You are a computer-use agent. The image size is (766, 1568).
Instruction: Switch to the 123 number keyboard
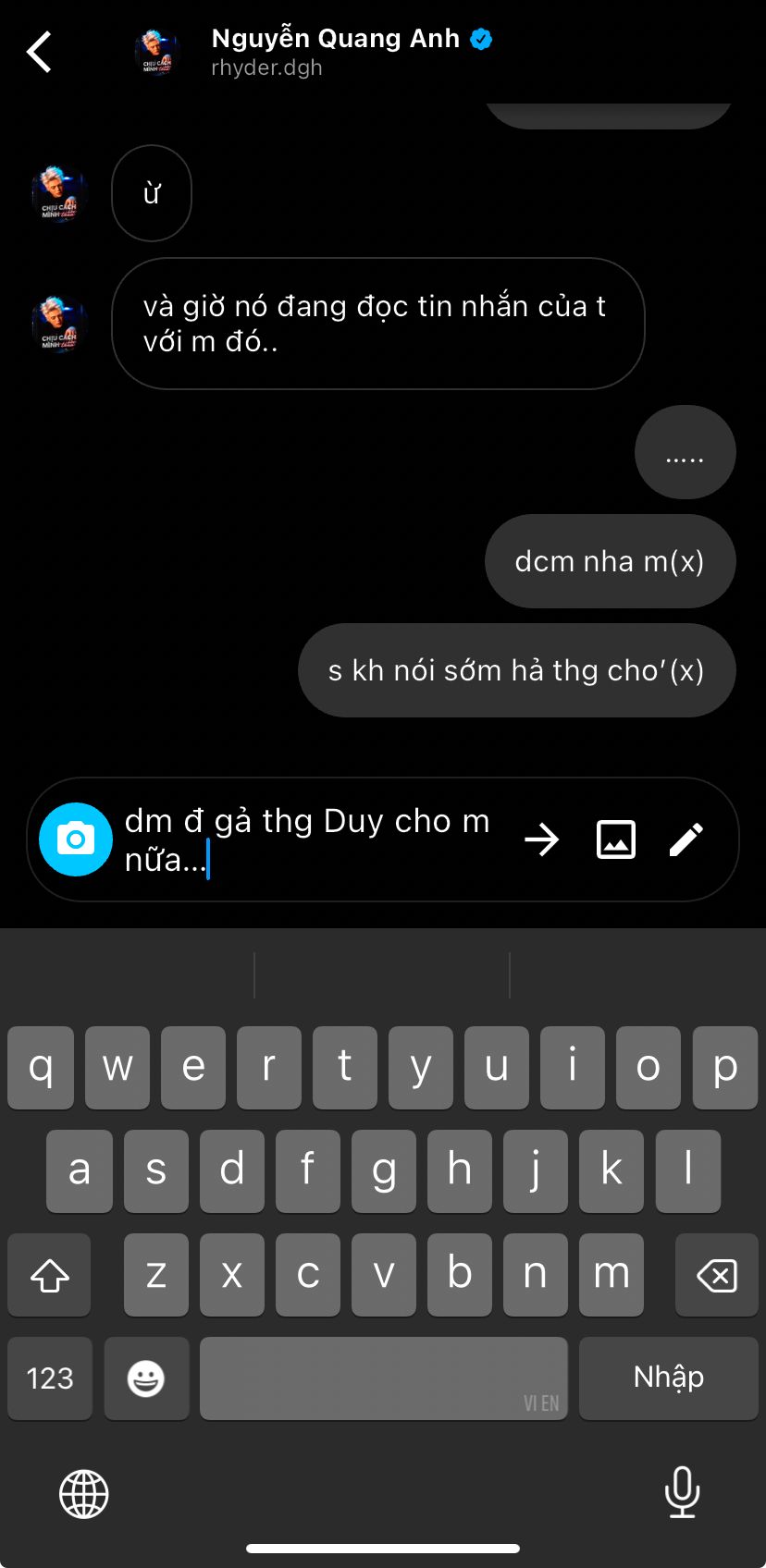[50, 1378]
